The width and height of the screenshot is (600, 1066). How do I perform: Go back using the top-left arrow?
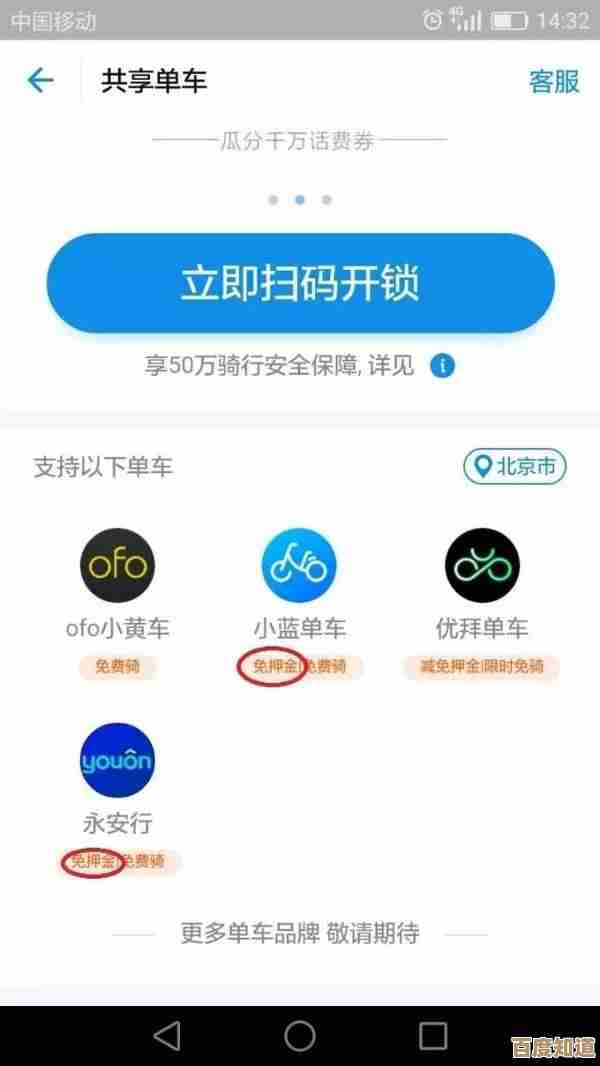[x=40, y=80]
